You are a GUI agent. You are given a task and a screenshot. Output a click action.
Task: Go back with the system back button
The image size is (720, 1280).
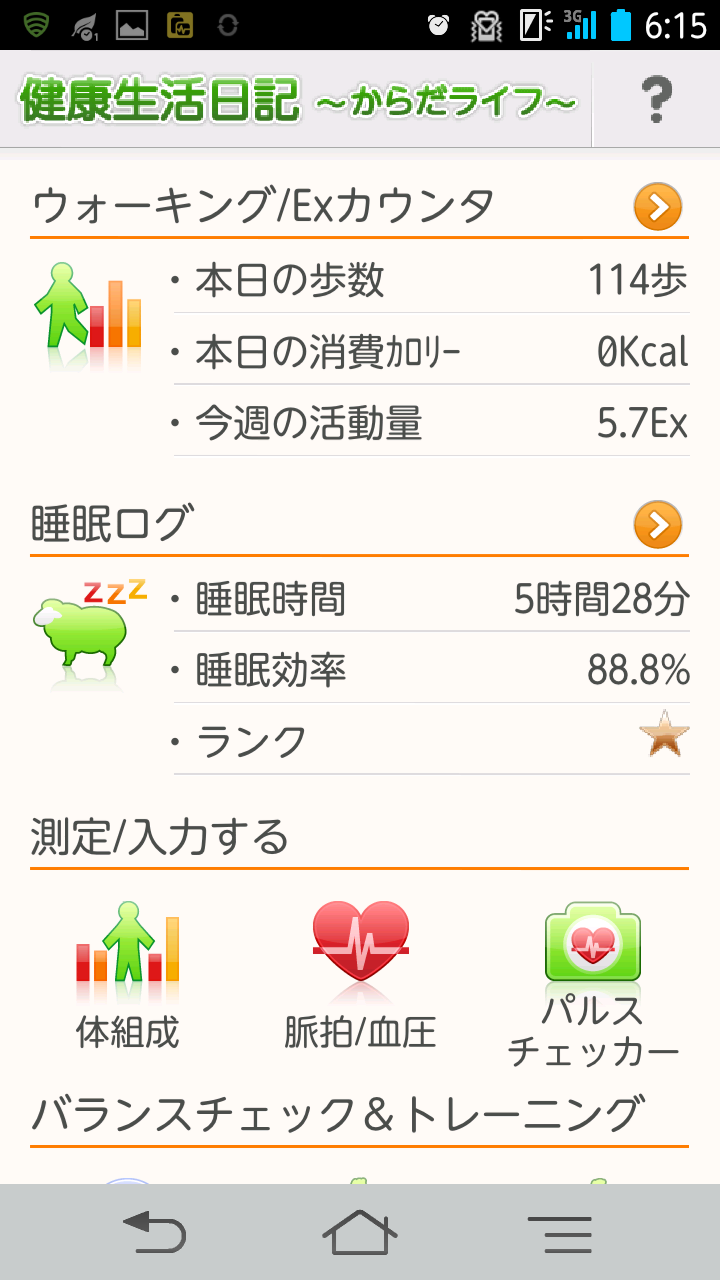154,1232
